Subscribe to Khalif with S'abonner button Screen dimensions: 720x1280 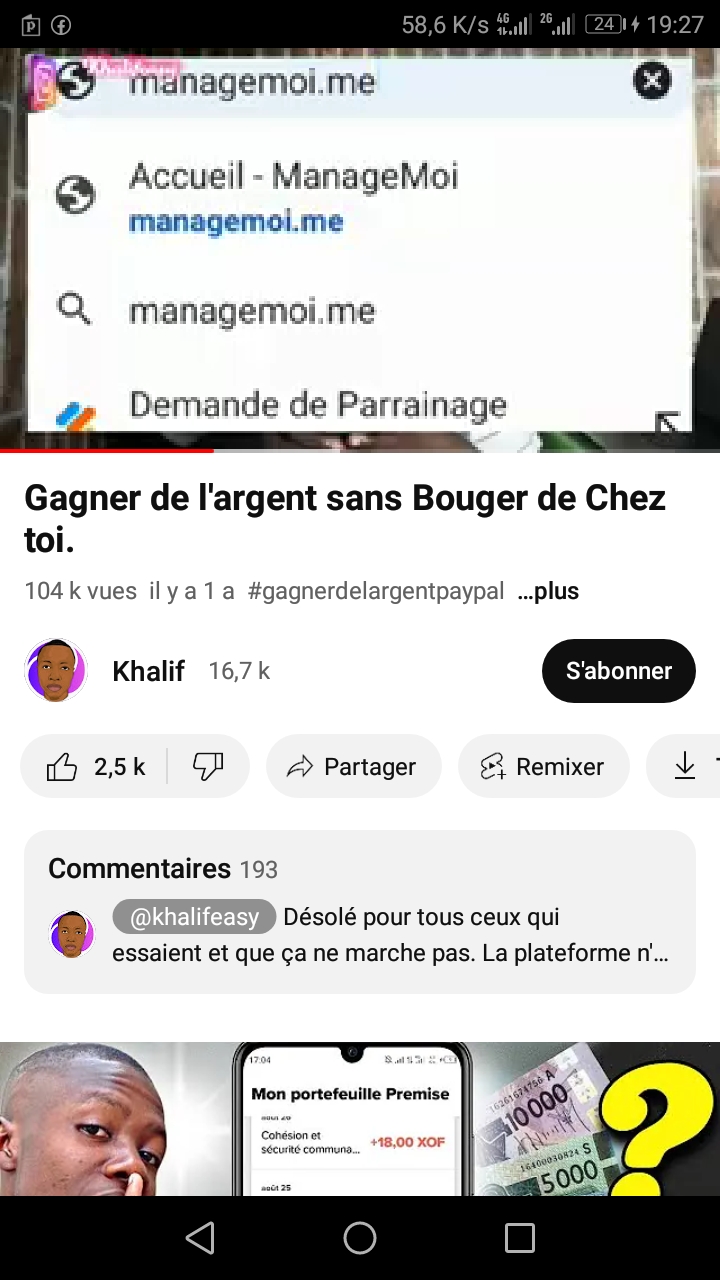click(x=618, y=671)
